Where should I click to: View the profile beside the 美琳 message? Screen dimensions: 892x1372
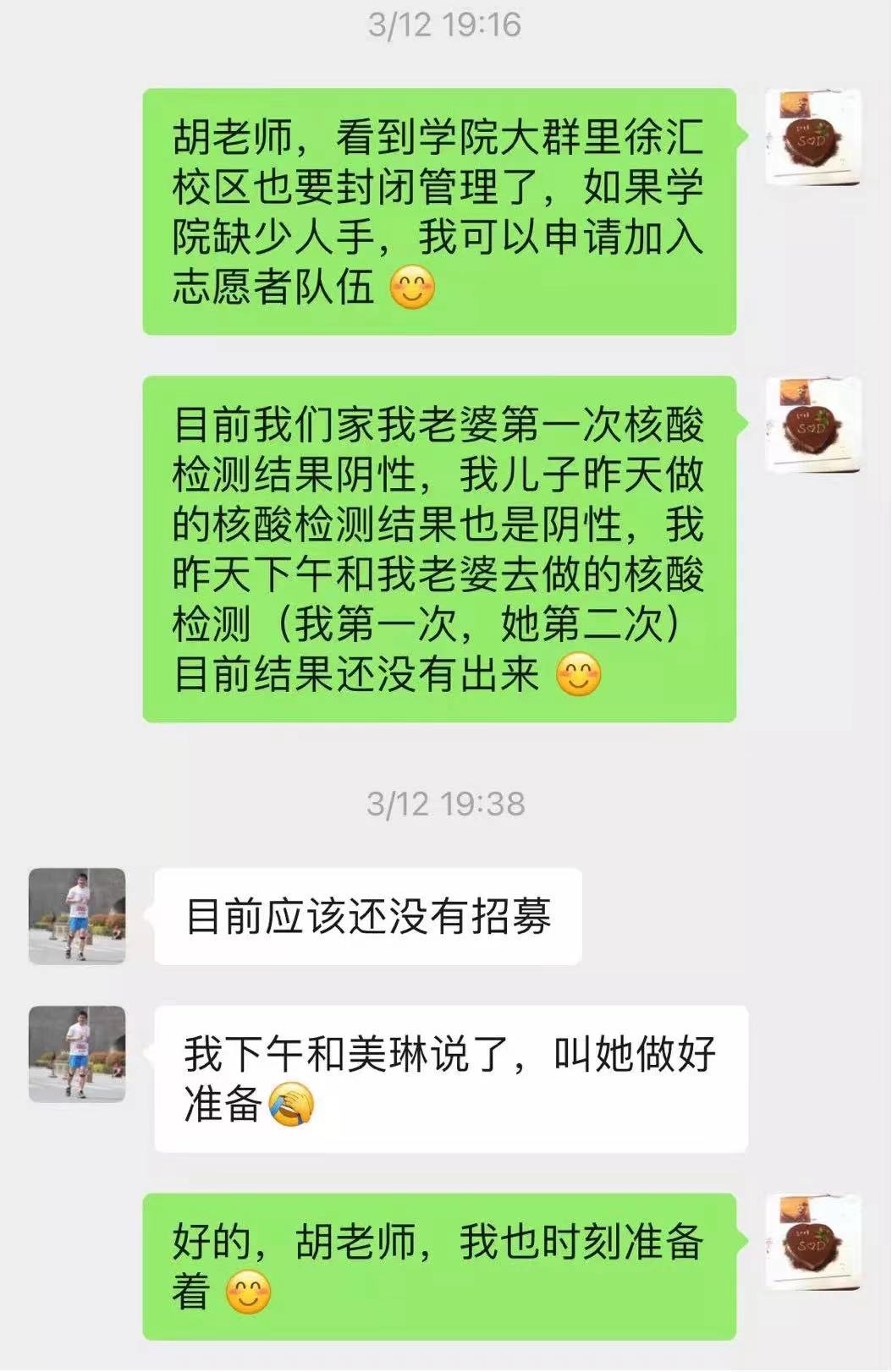[x=77, y=1054]
